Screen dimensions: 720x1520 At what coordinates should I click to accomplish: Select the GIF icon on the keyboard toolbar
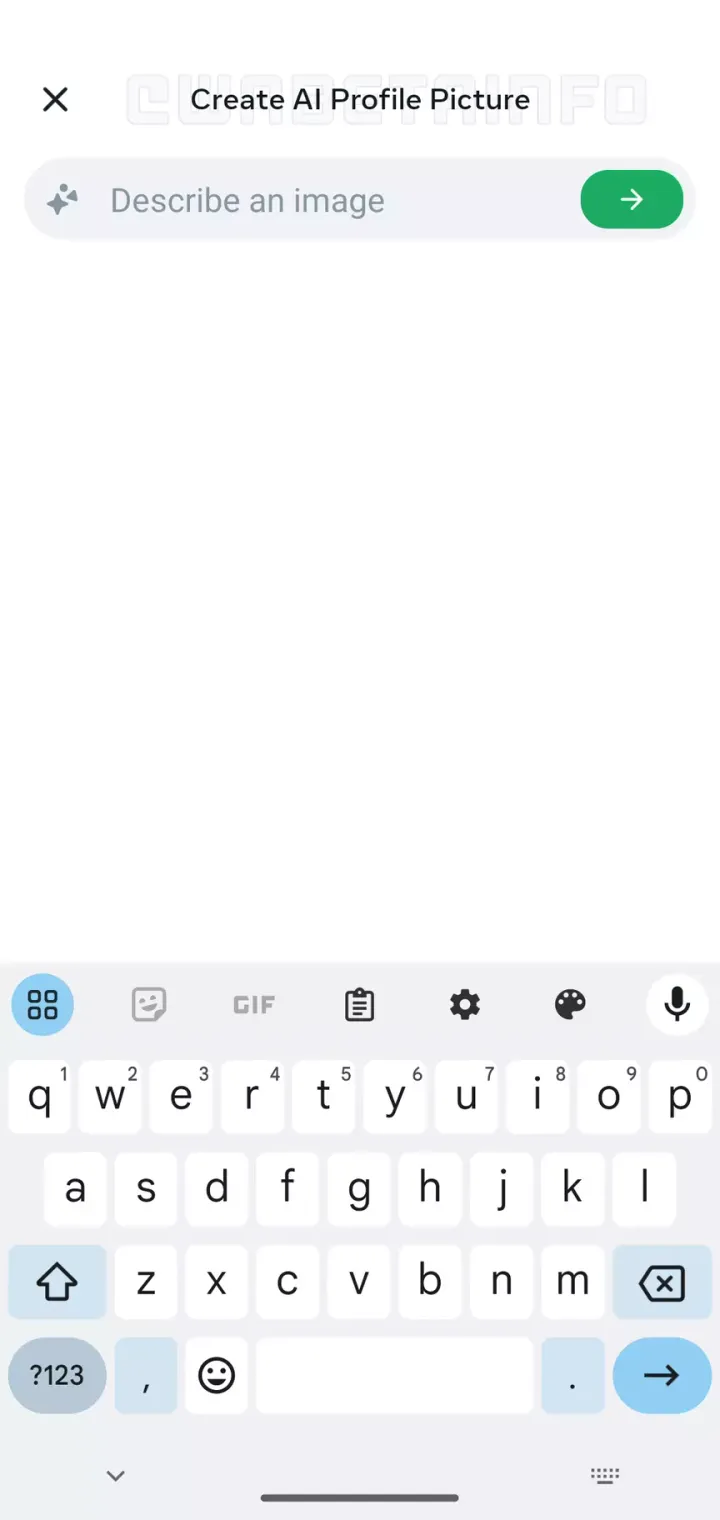click(x=253, y=1004)
